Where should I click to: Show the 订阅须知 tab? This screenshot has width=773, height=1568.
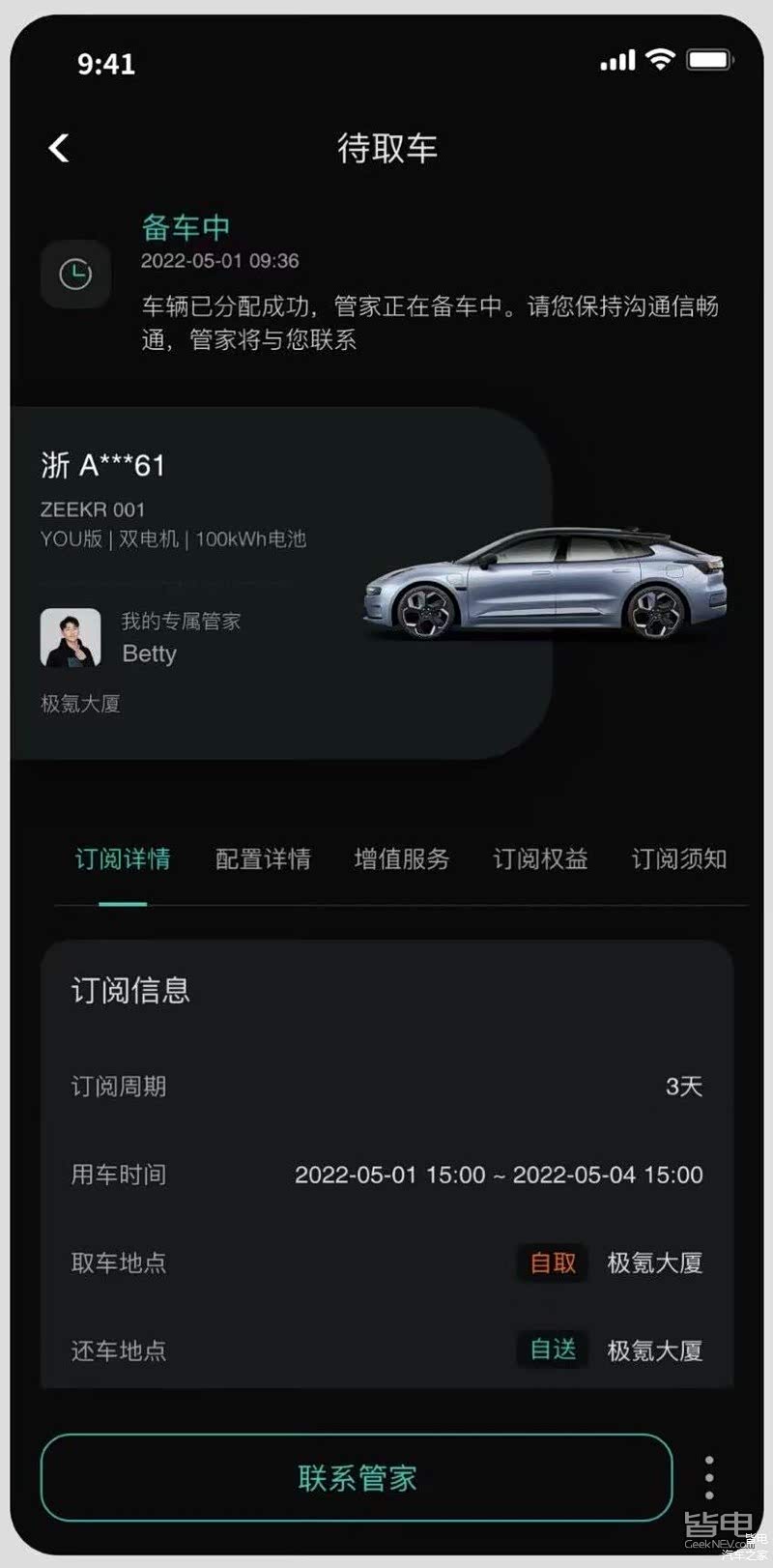click(x=678, y=858)
